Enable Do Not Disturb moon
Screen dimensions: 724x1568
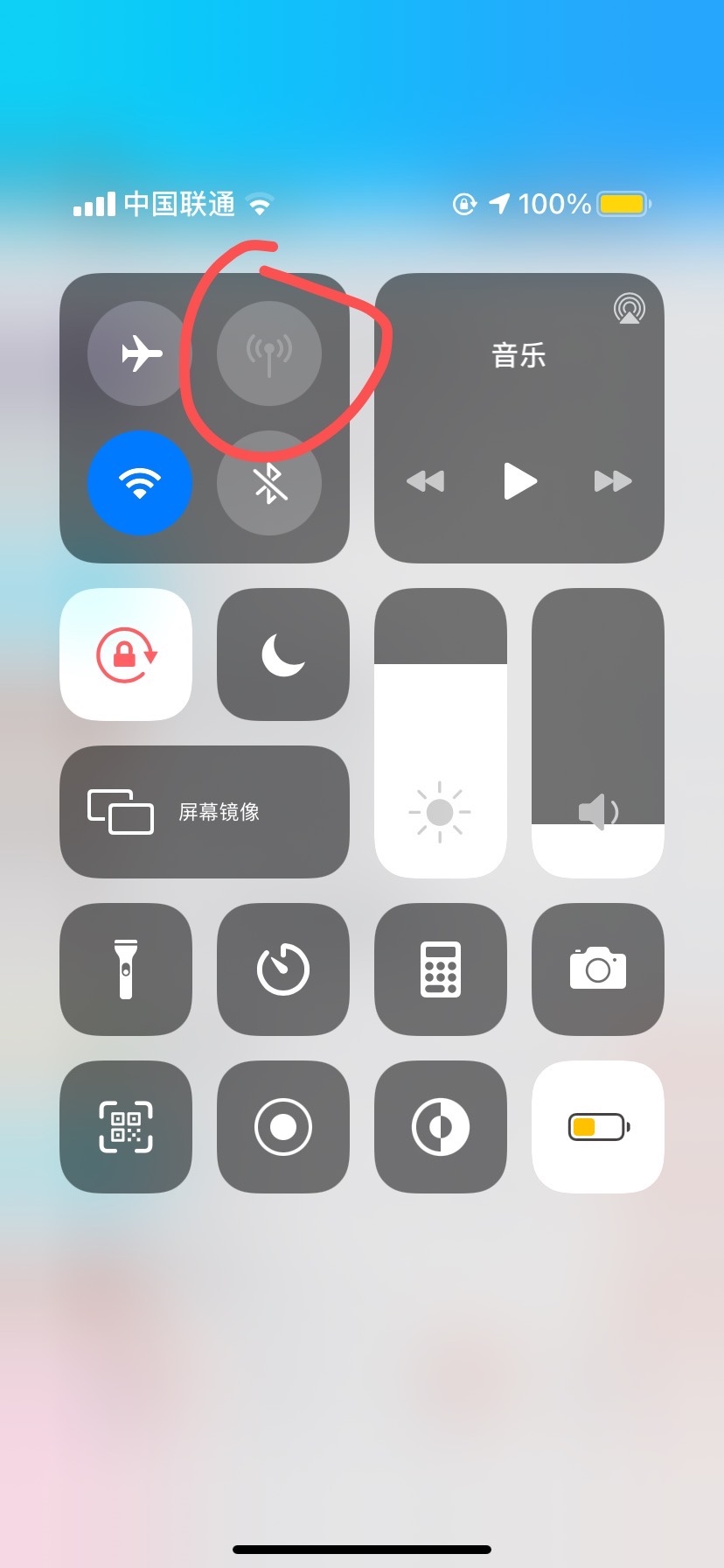pyautogui.click(x=283, y=654)
